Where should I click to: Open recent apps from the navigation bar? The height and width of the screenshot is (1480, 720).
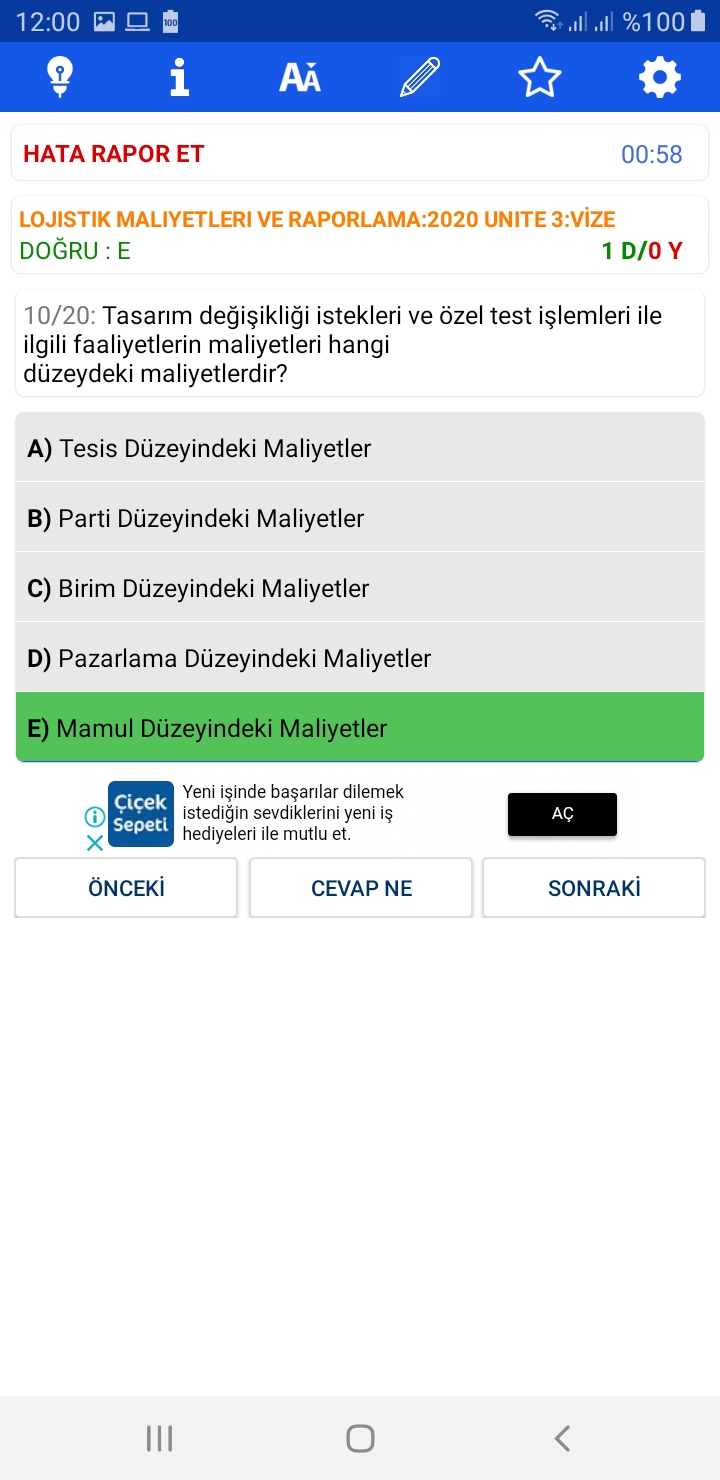(x=159, y=1438)
